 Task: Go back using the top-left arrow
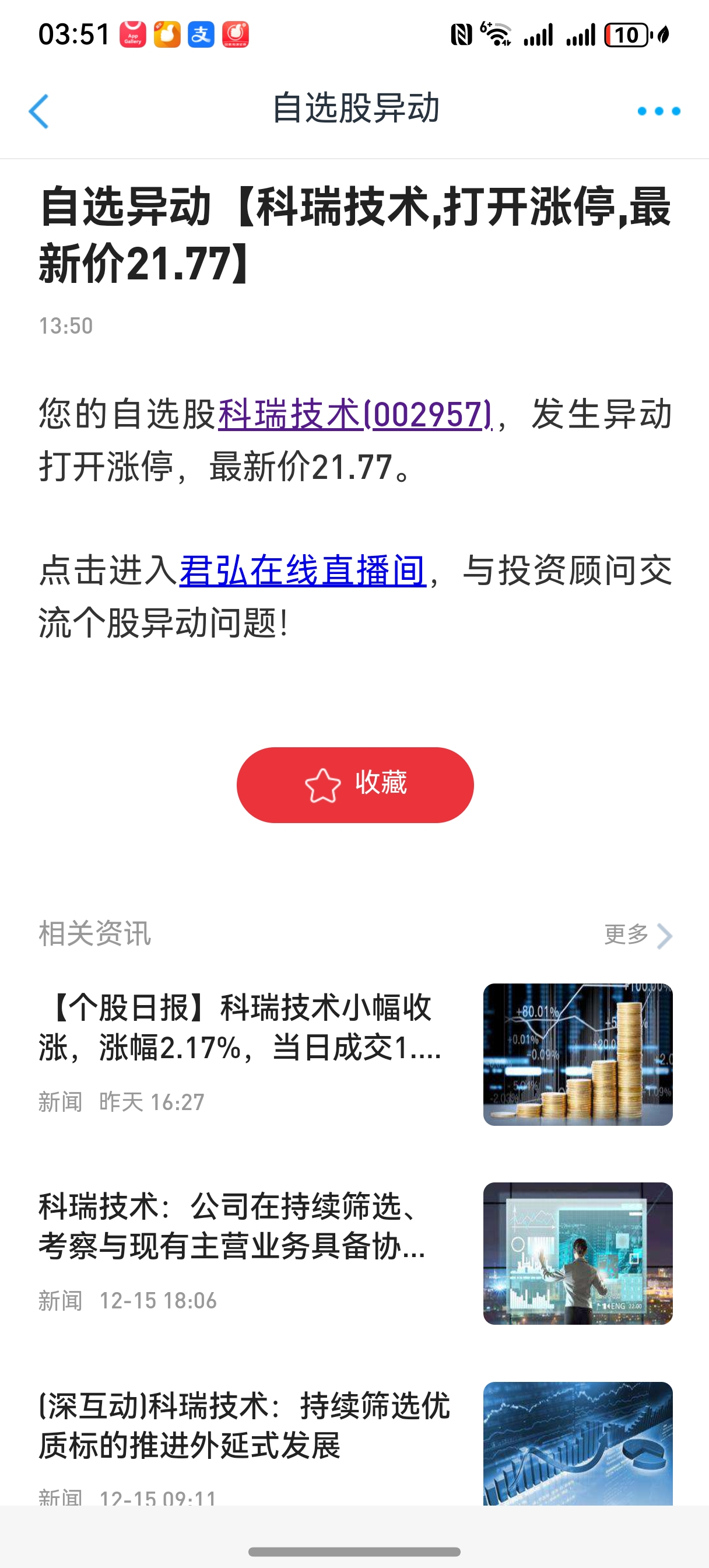[x=39, y=111]
